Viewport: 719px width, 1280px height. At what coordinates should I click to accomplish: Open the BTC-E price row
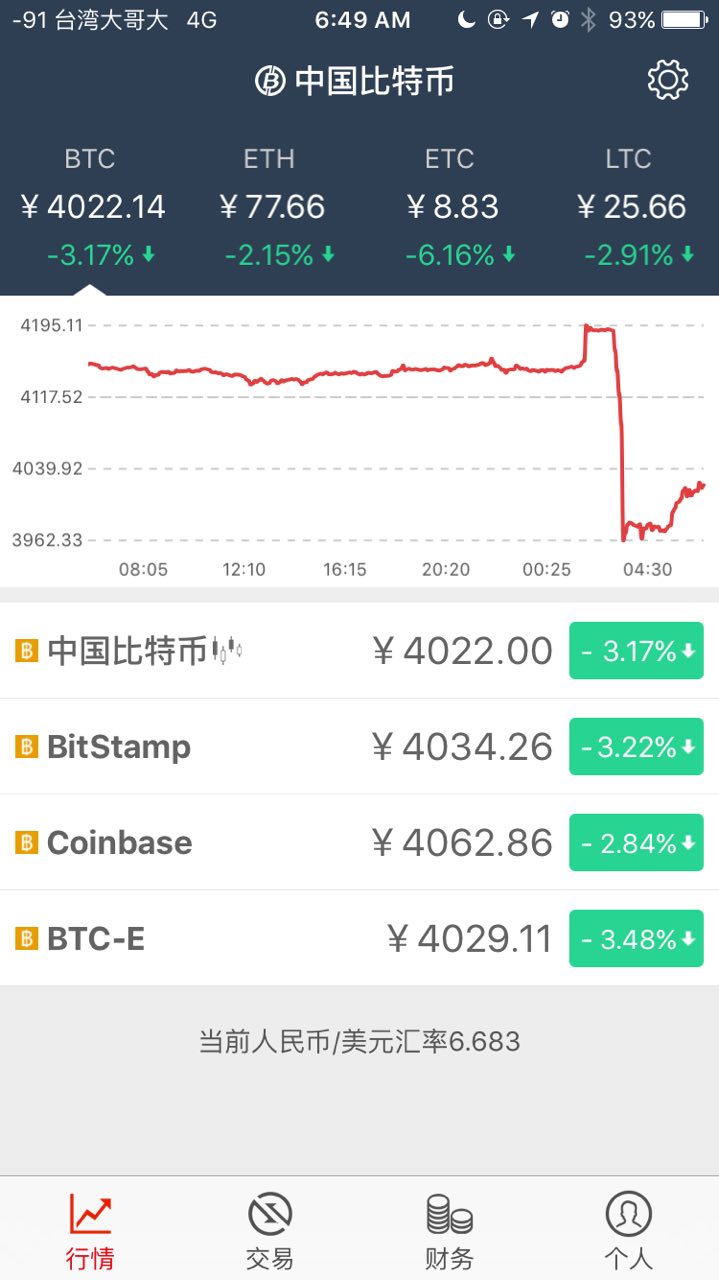tap(359, 939)
